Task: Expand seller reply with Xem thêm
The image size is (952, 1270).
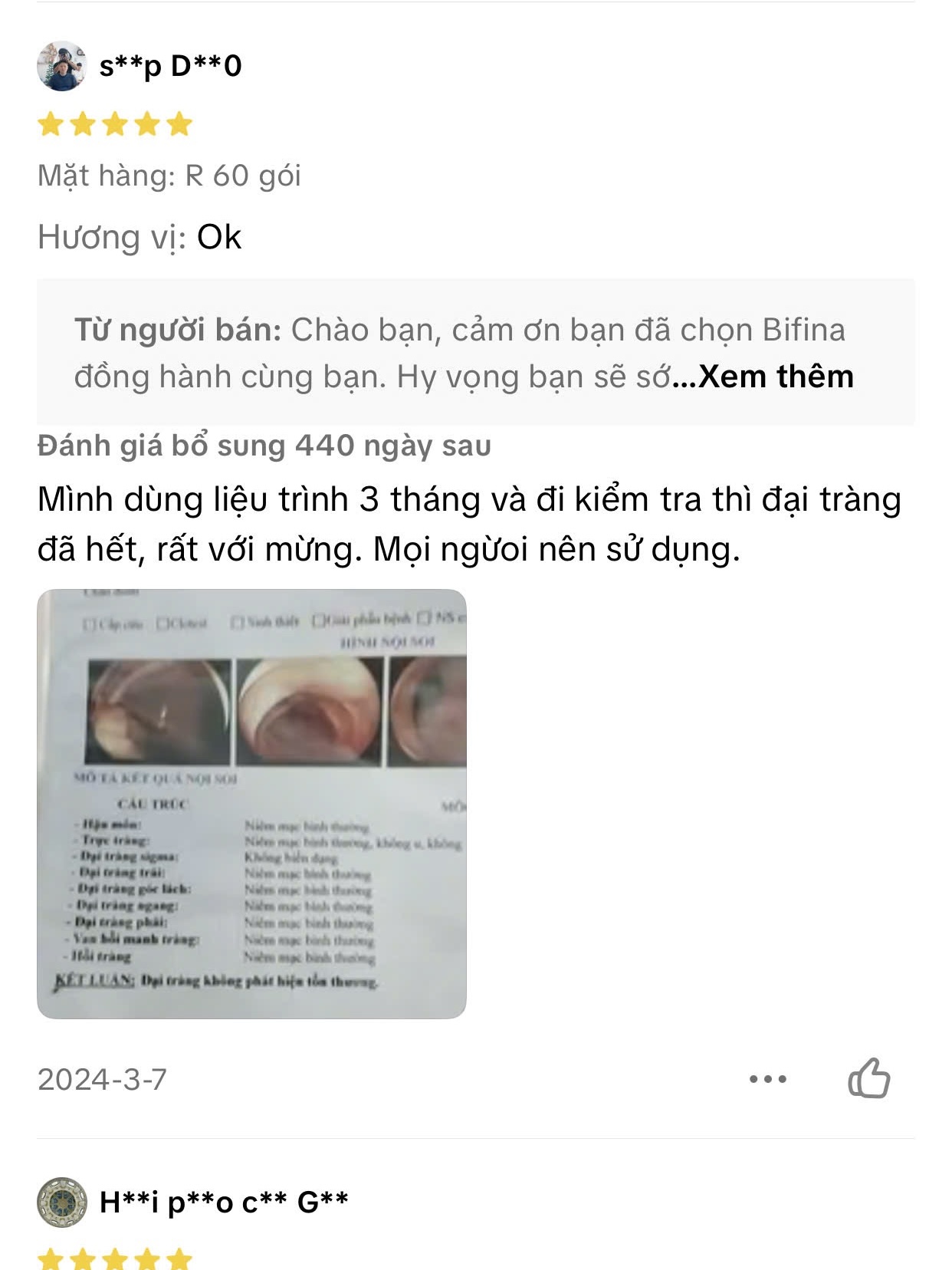Action: click(775, 377)
